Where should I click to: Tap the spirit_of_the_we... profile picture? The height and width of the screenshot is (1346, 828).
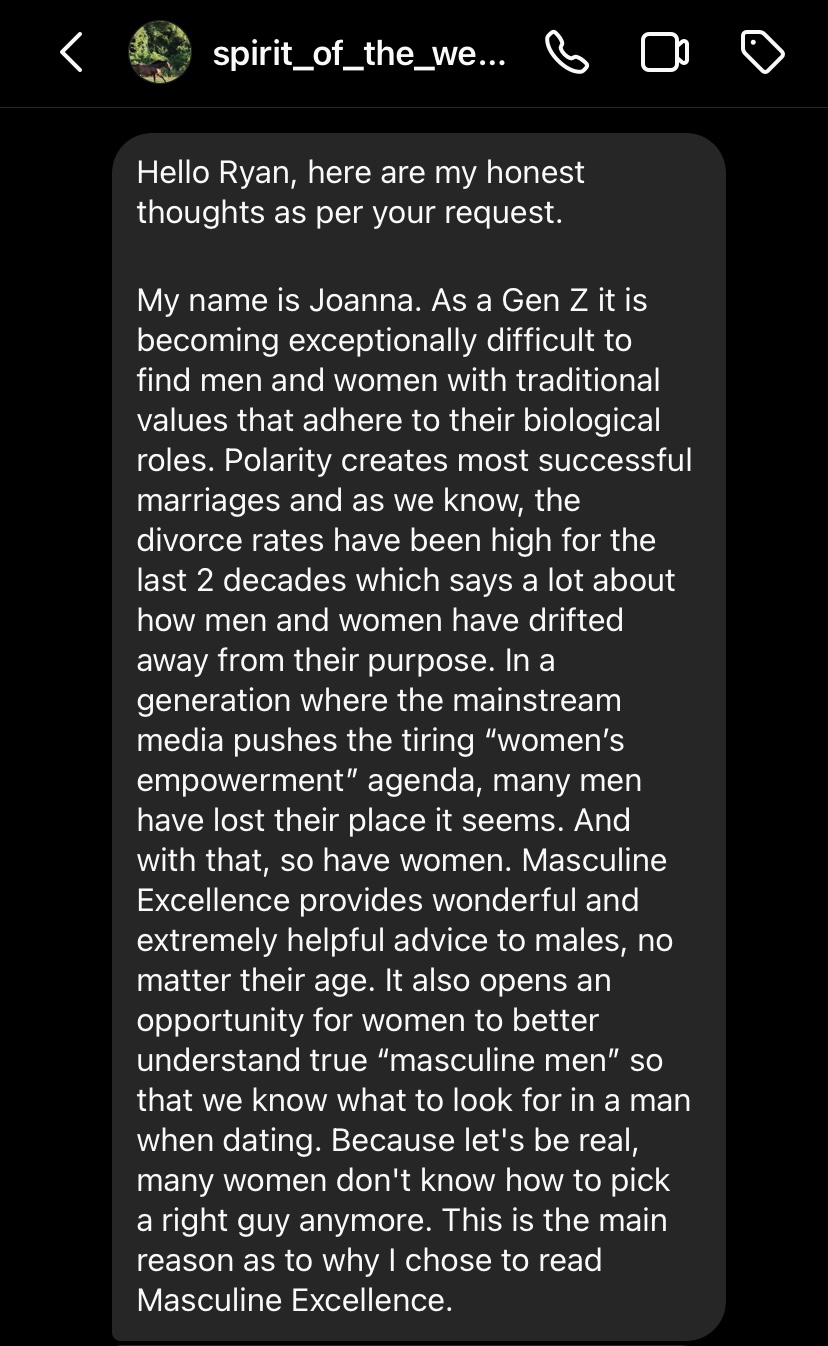160,52
